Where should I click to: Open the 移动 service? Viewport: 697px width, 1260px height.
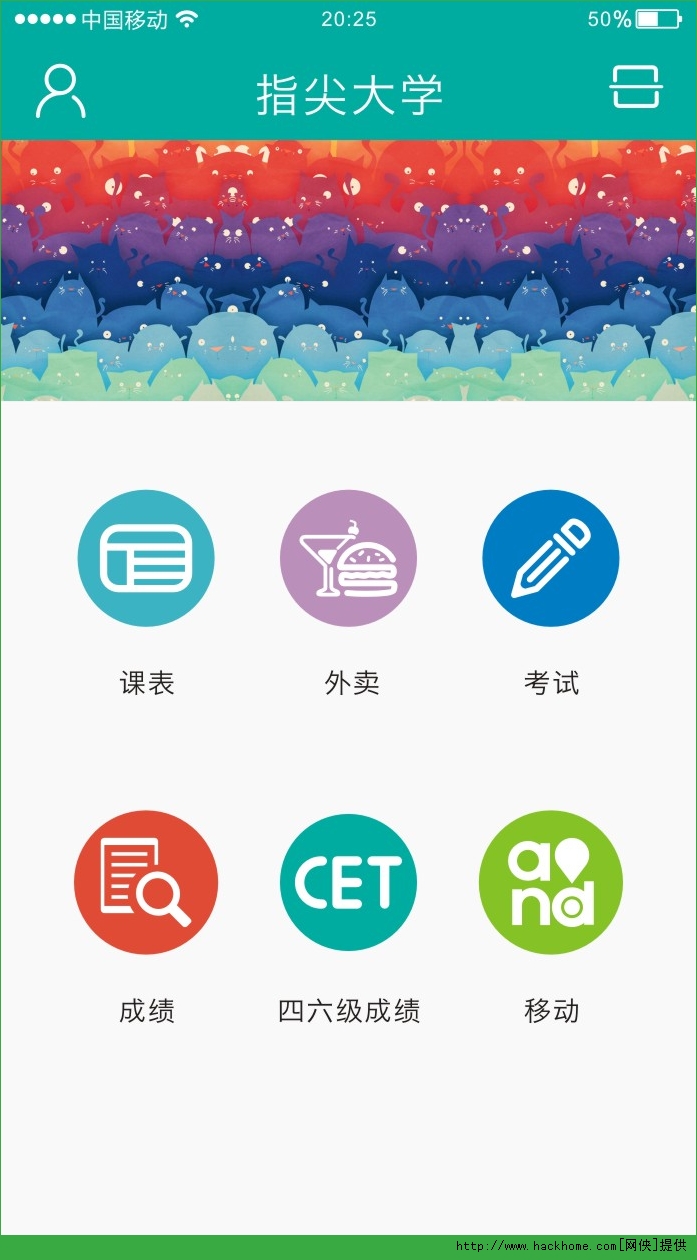(x=551, y=882)
